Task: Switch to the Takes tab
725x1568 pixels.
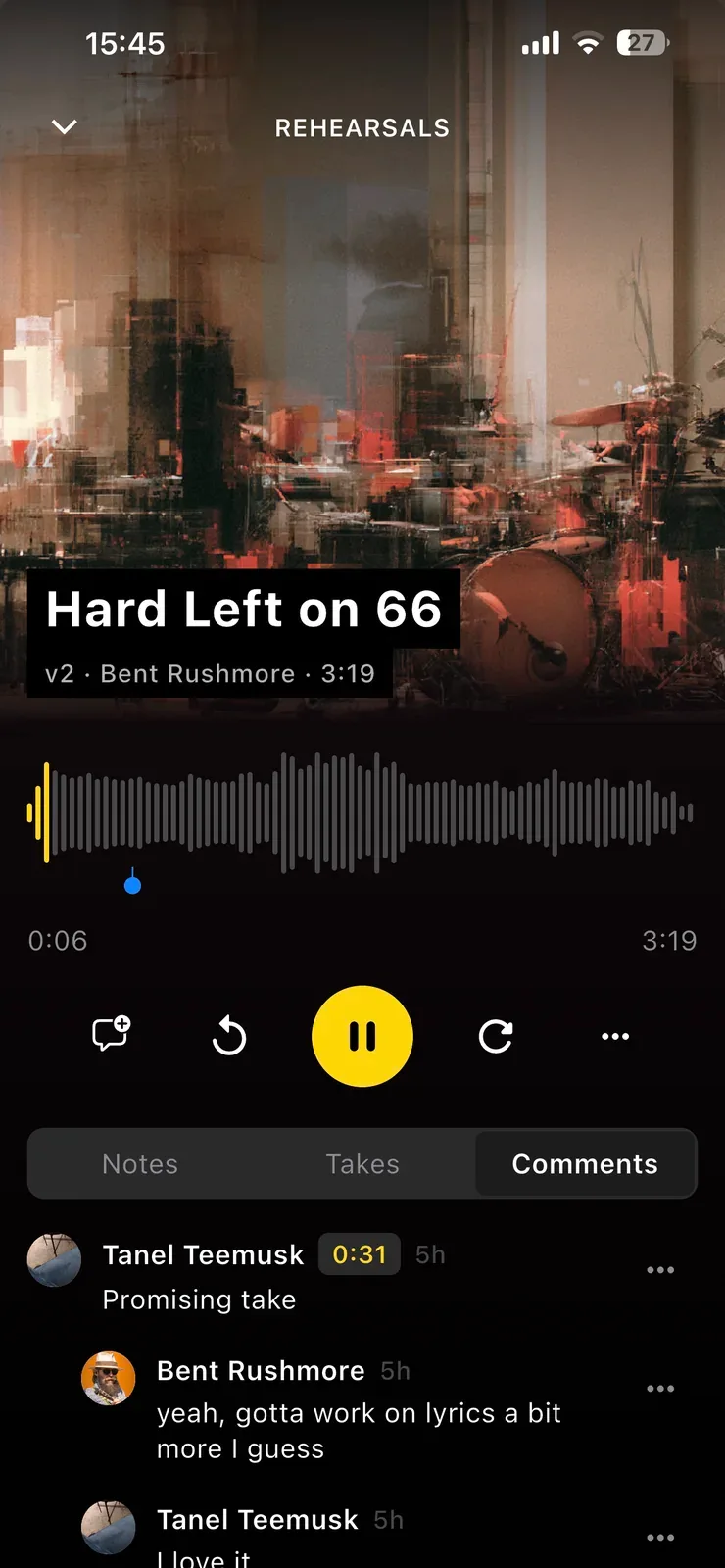Action: [362, 1163]
